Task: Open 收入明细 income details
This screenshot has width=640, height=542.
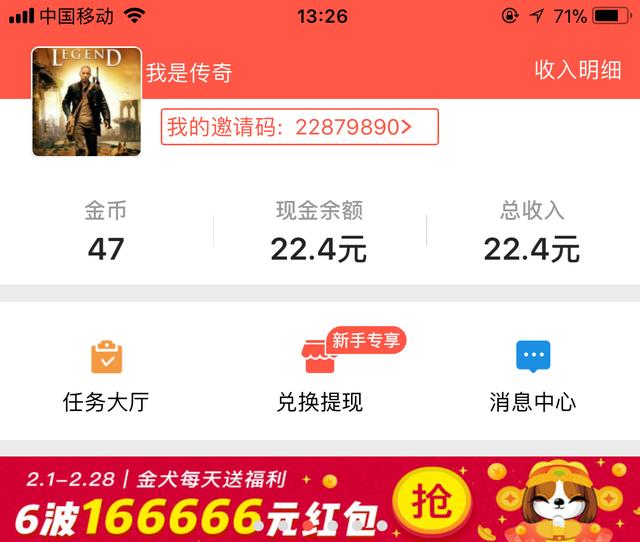Action: pyautogui.click(x=577, y=70)
